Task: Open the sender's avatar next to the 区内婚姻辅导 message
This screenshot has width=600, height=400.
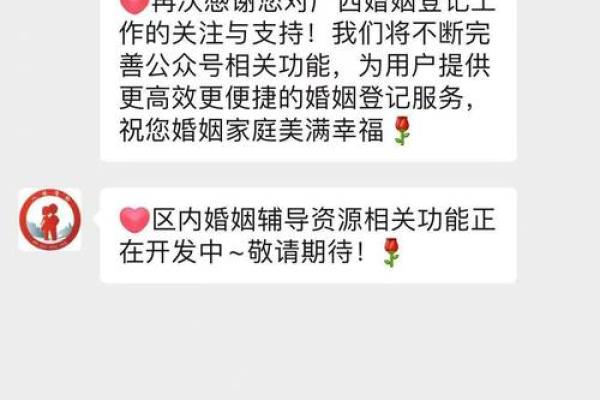Action: click(50, 219)
